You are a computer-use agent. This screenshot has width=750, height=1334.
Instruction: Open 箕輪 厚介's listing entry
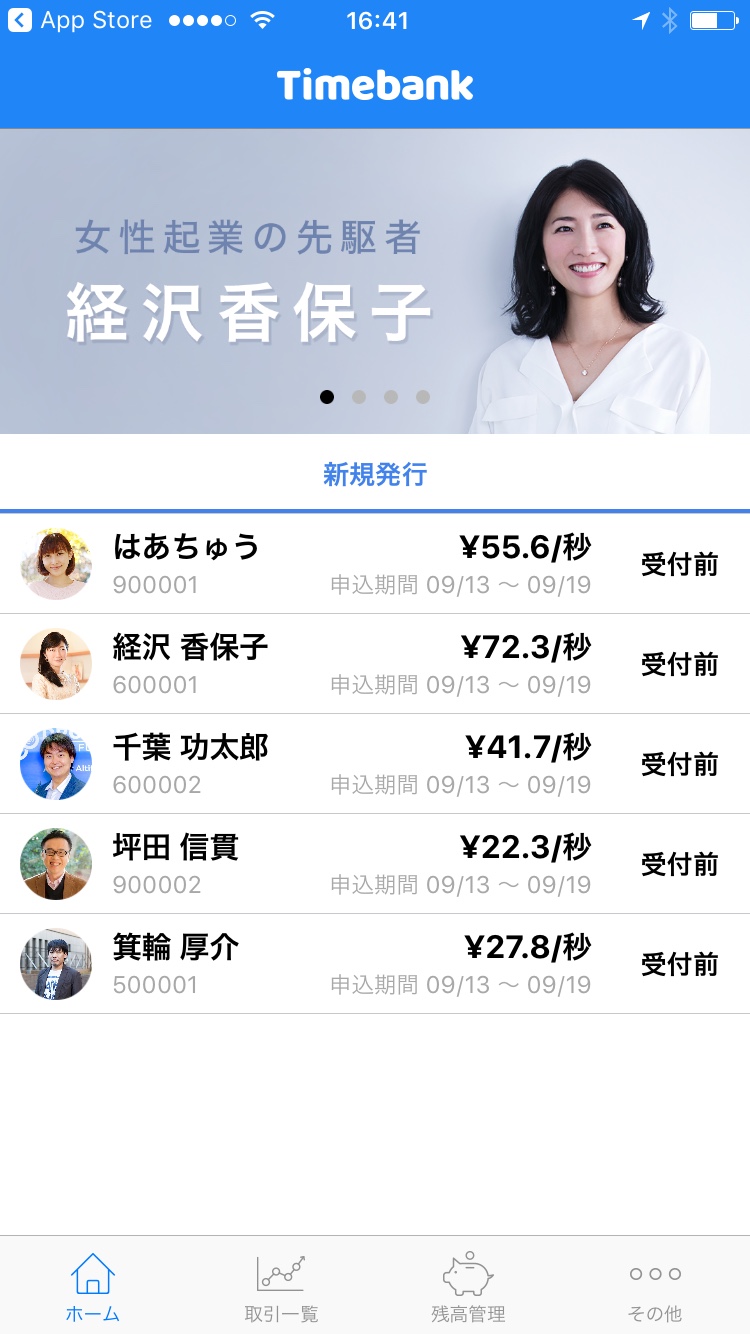[375, 964]
